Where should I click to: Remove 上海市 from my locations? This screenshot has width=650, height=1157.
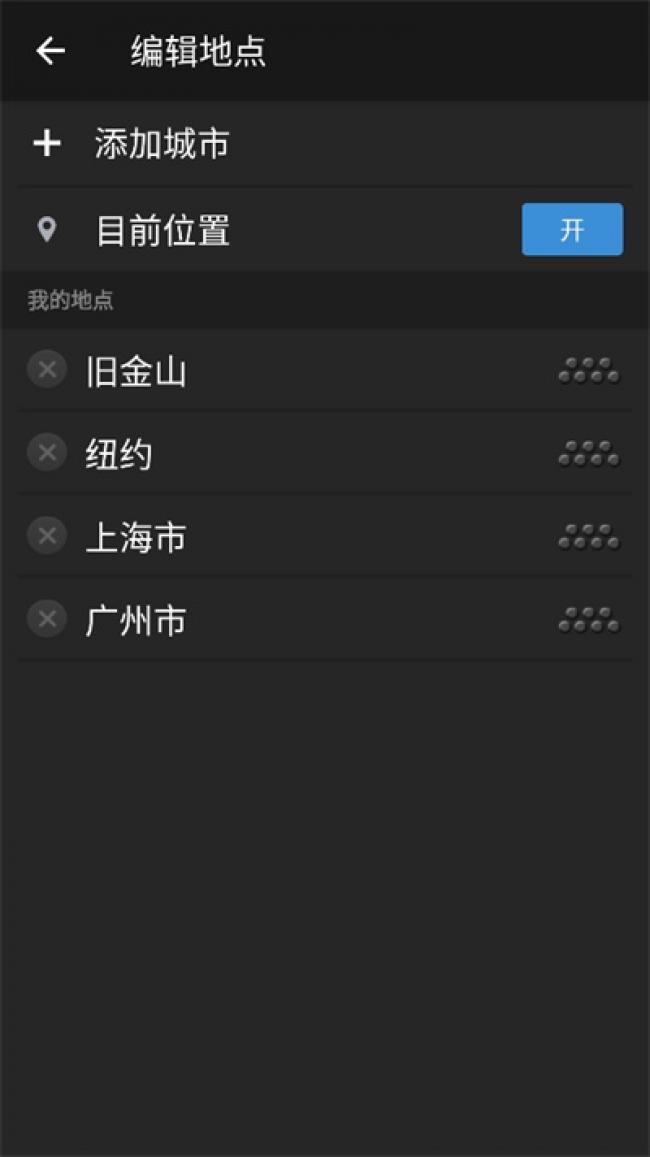click(x=46, y=536)
